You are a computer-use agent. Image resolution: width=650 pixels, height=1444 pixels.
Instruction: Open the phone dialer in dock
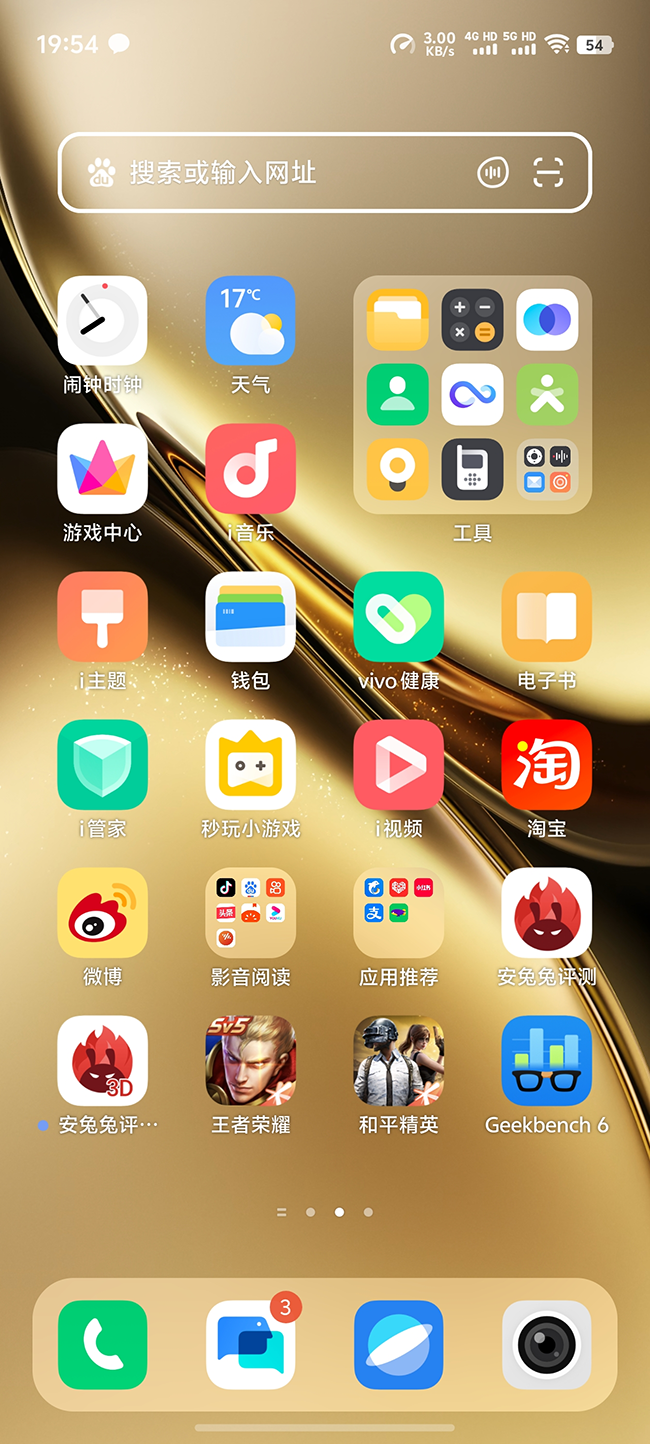tap(102, 1345)
